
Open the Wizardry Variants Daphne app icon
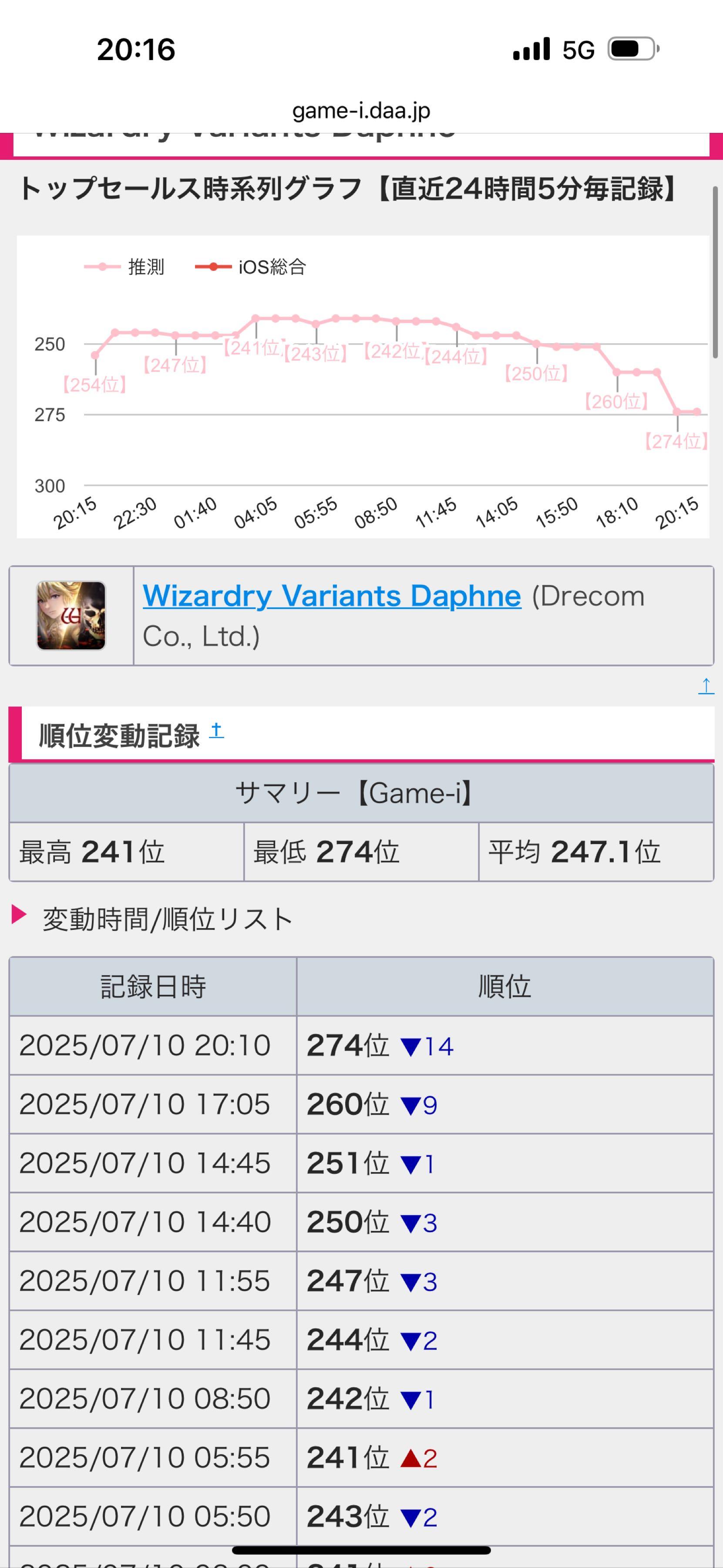[71, 615]
